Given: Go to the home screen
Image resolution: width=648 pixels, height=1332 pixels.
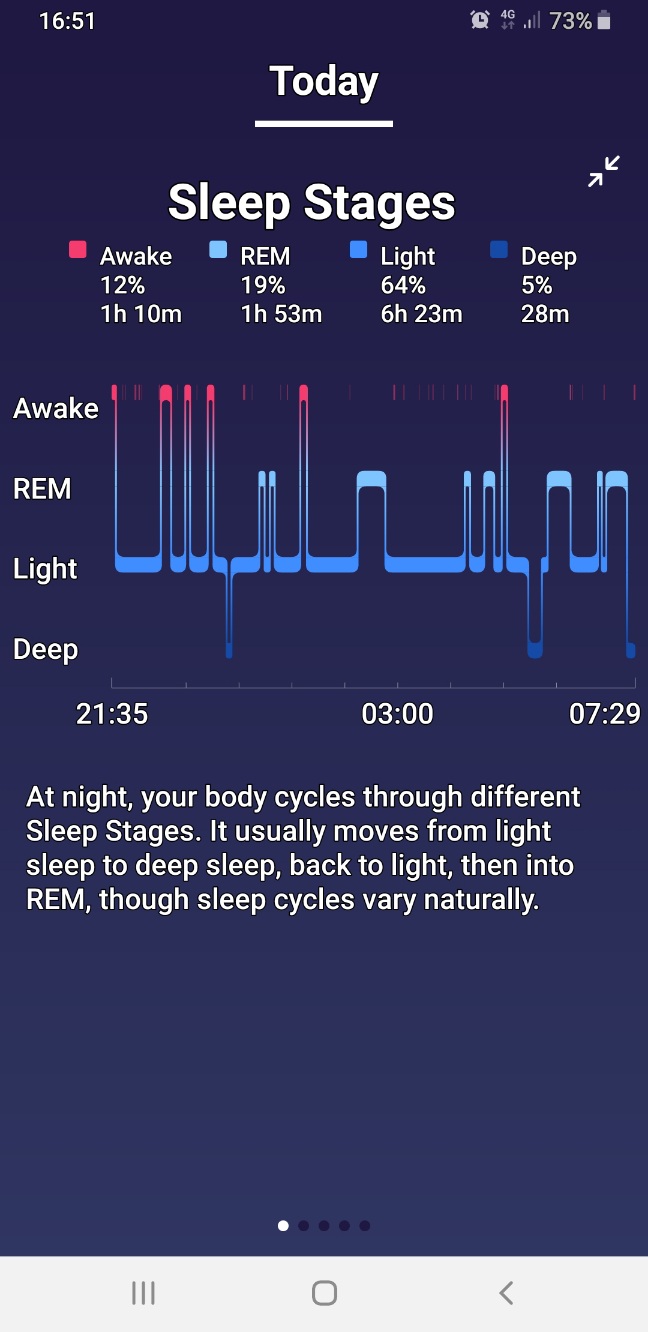Looking at the screenshot, I should click(324, 1293).
